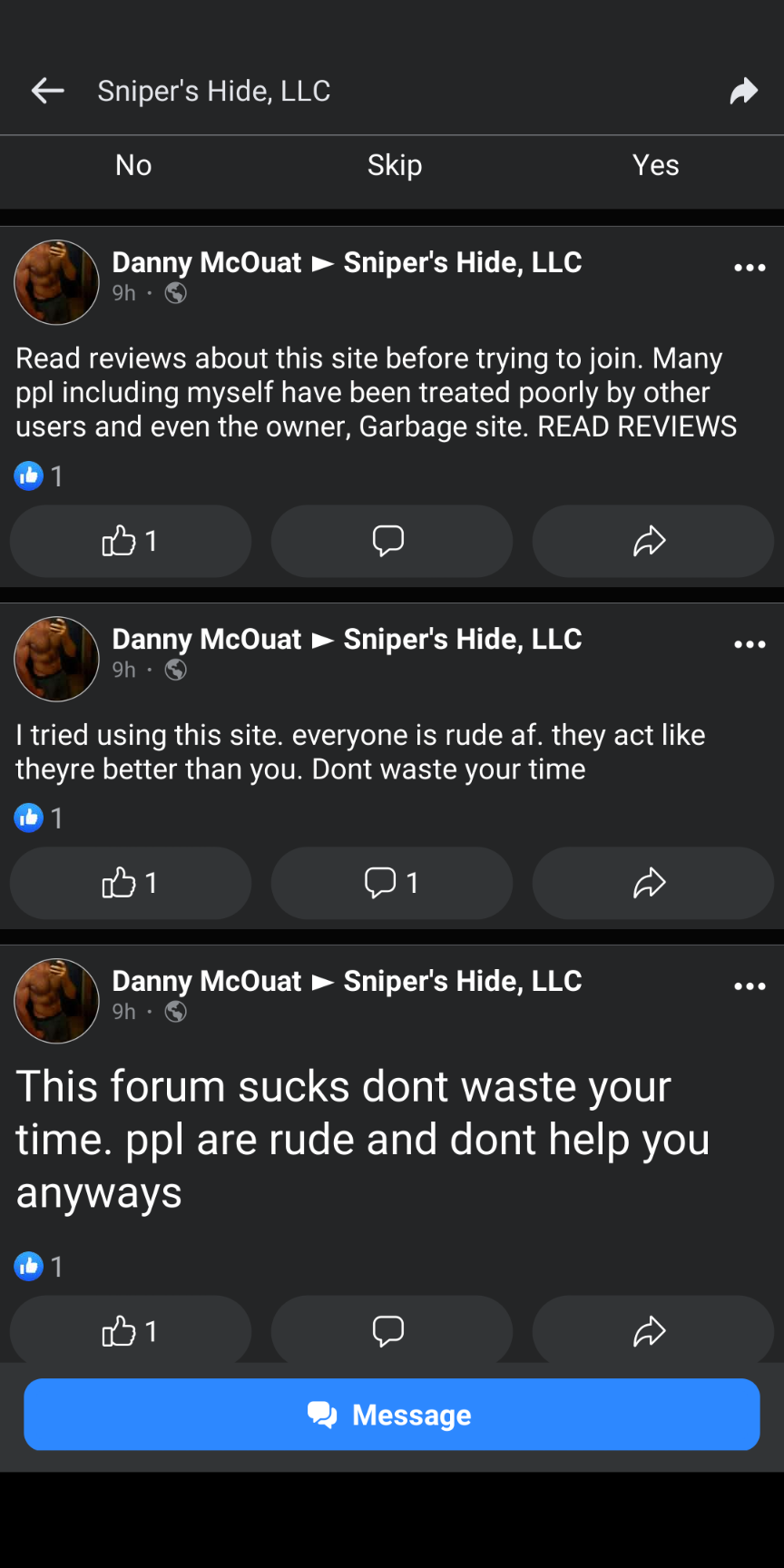
Task: Share the 'This forum sucks' post
Action: (652, 1331)
